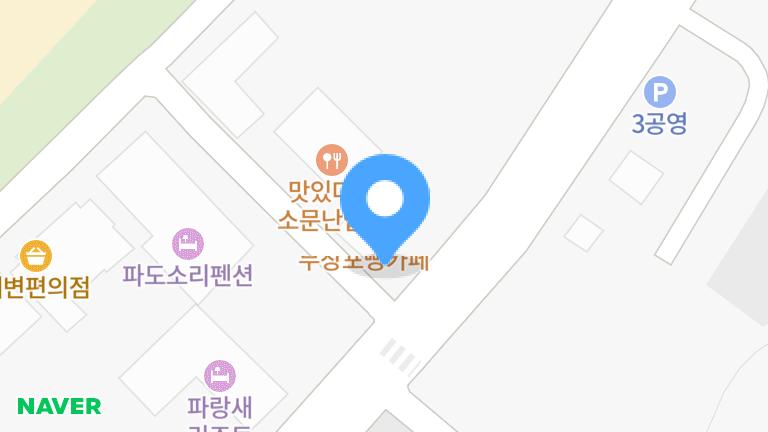Select the convenience store (편의점) marker

[x=36, y=257]
